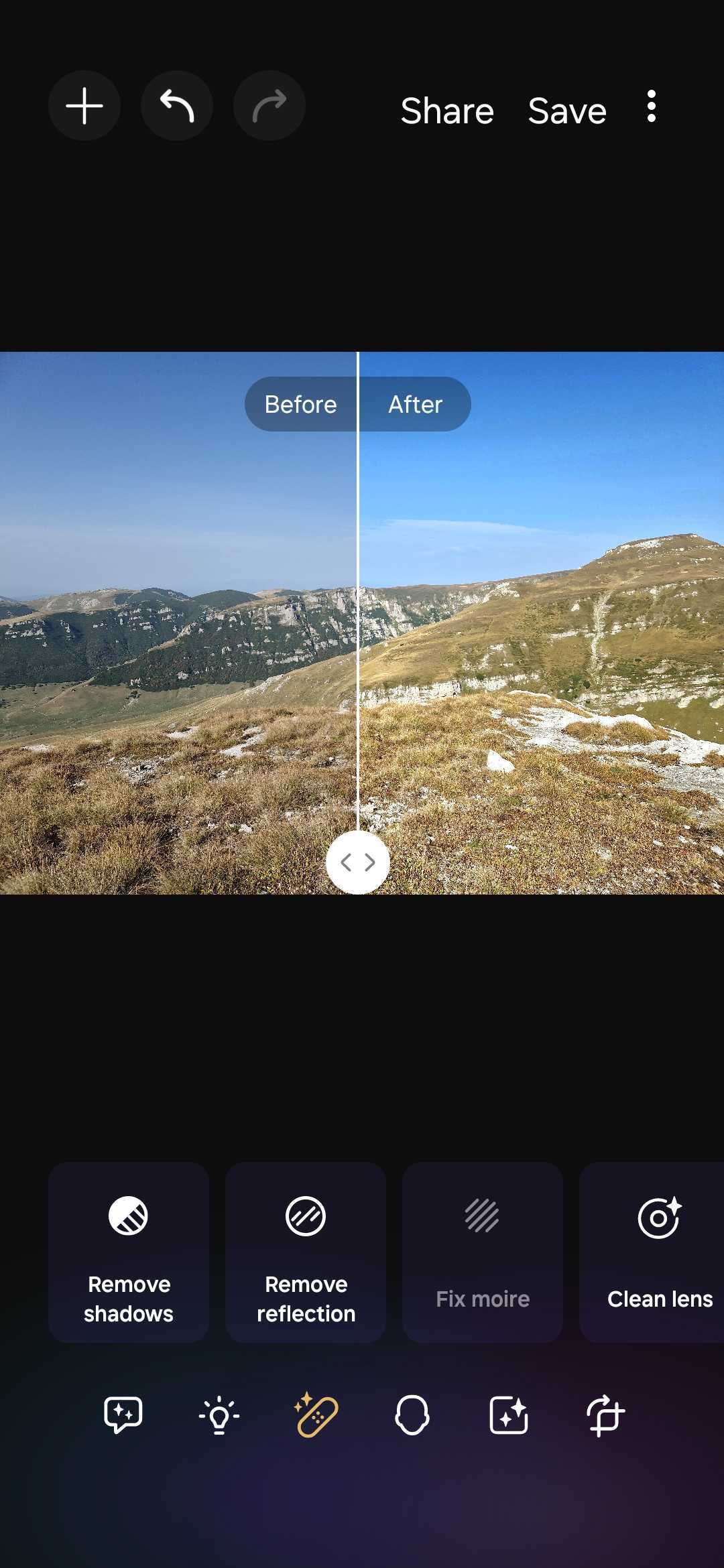Select the Fix moire option
The image size is (724, 1568).
pos(483,1252)
